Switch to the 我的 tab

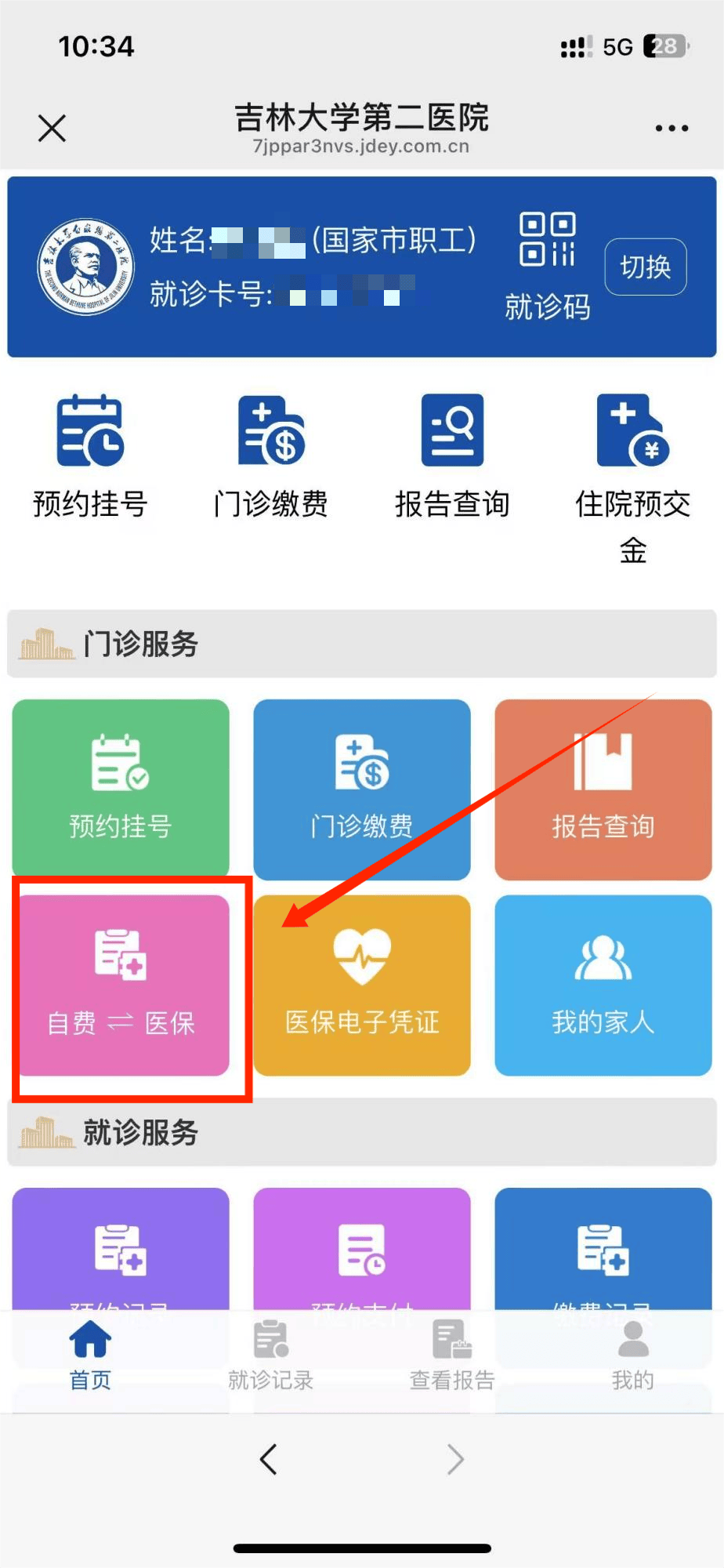click(x=632, y=1355)
